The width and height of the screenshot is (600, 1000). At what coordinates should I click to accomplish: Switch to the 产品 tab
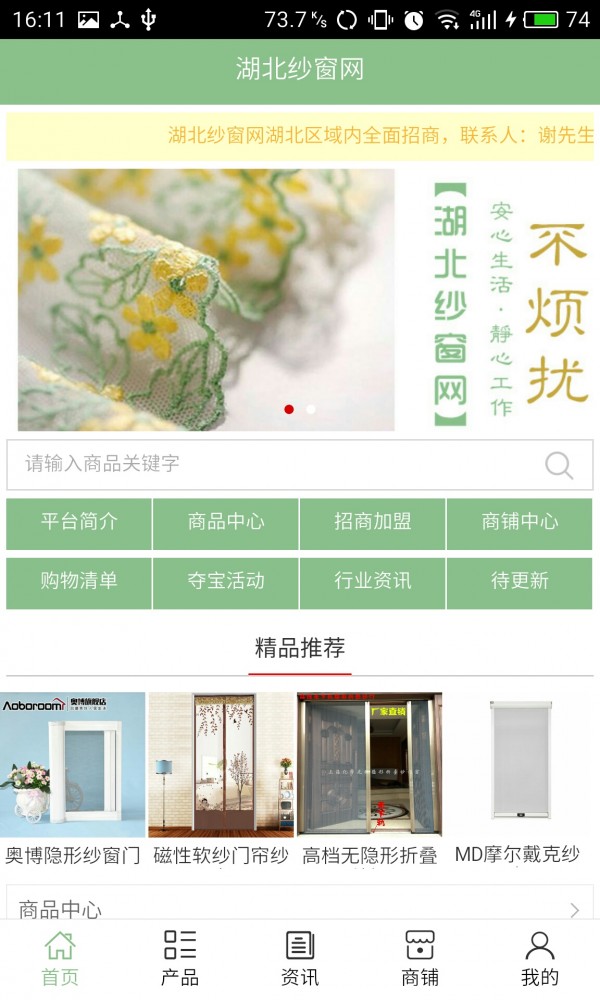pos(180,958)
